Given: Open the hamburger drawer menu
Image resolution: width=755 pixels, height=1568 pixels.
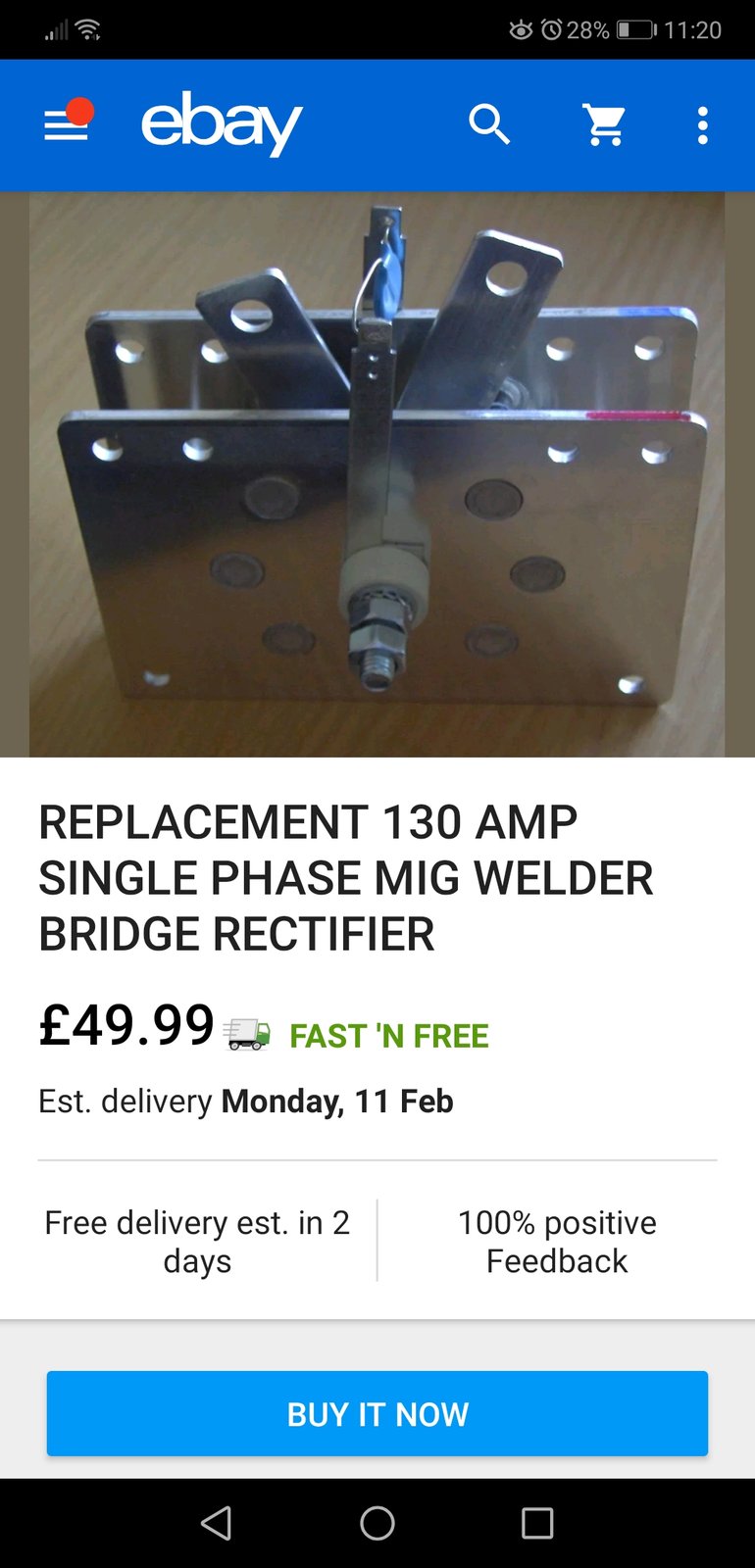Looking at the screenshot, I should tap(66, 125).
